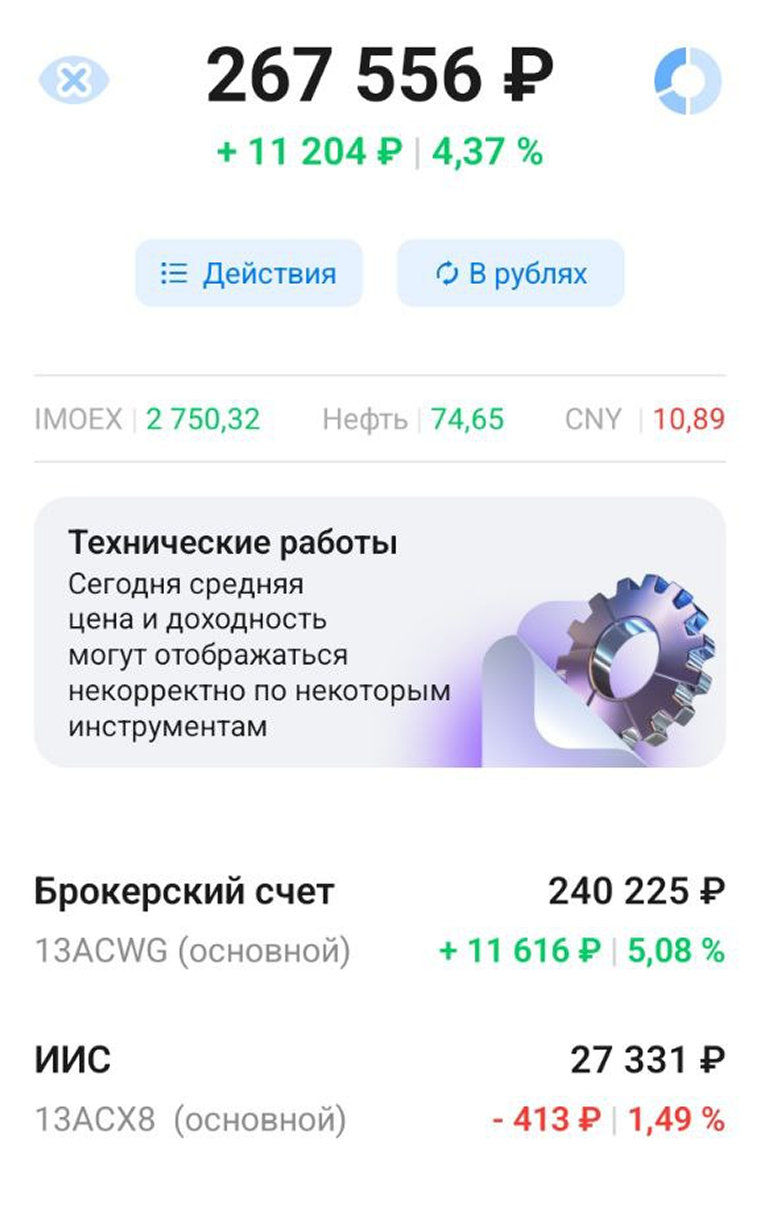Open the IMOEX index quote
This screenshot has width=760, height=1212.
click(x=147, y=419)
